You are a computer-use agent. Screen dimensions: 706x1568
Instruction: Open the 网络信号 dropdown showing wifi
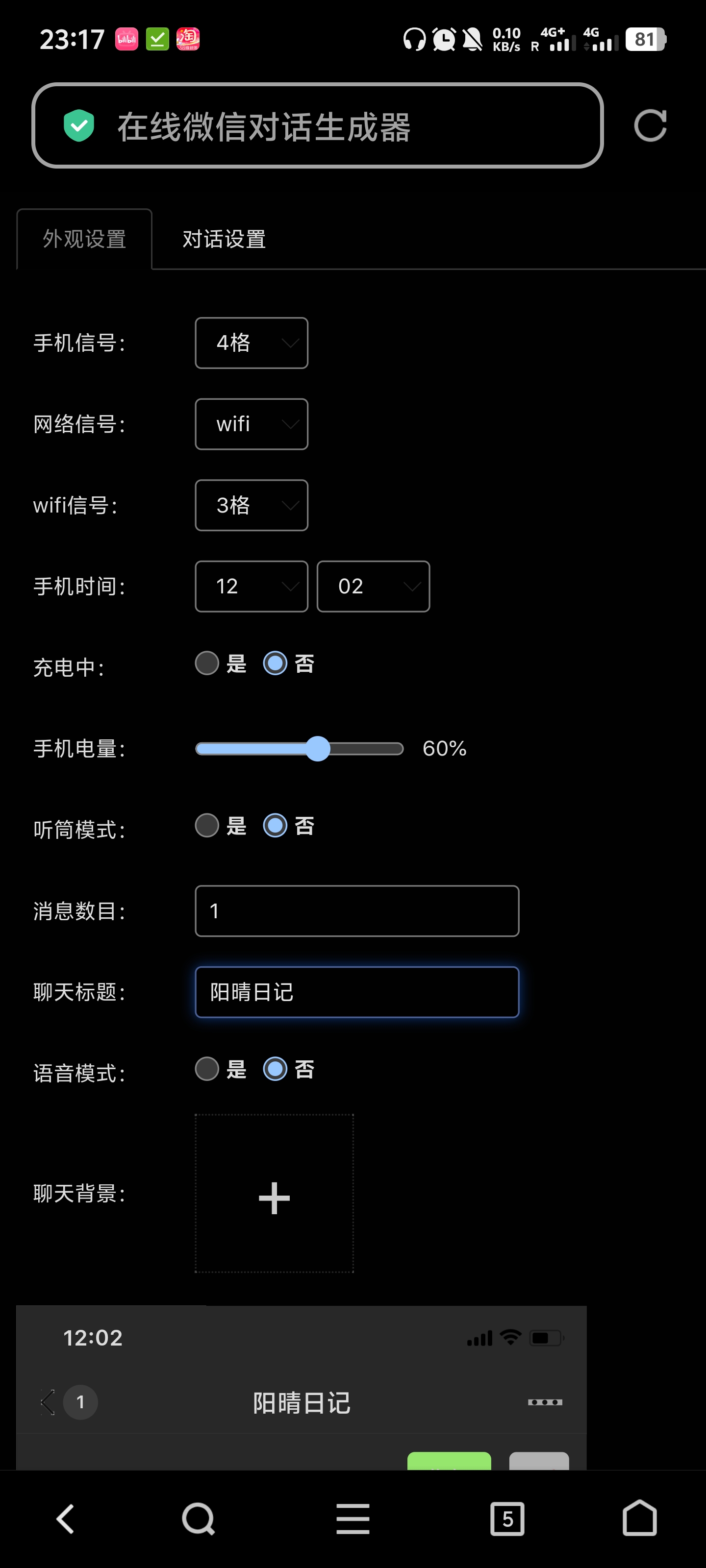(x=252, y=424)
